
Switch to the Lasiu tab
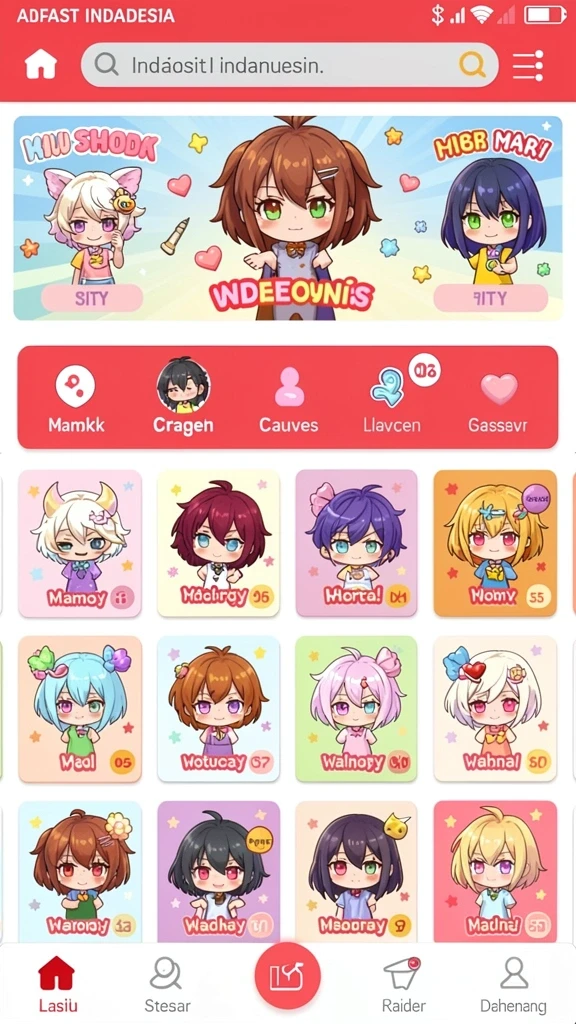pos(57,985)
